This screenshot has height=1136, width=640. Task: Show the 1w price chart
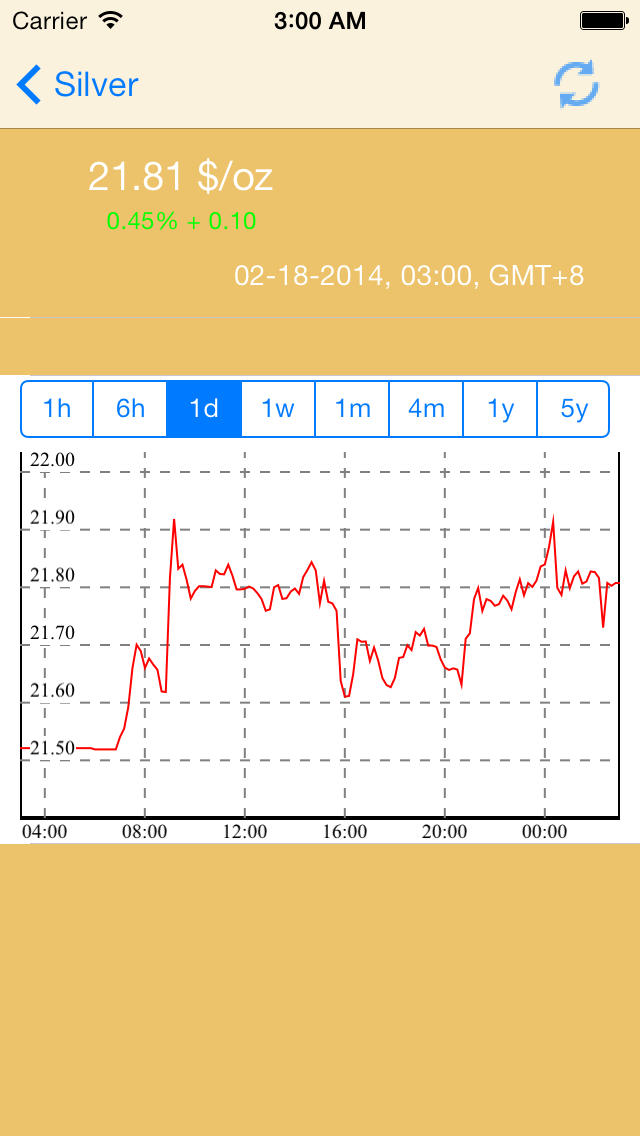(278, 409)
